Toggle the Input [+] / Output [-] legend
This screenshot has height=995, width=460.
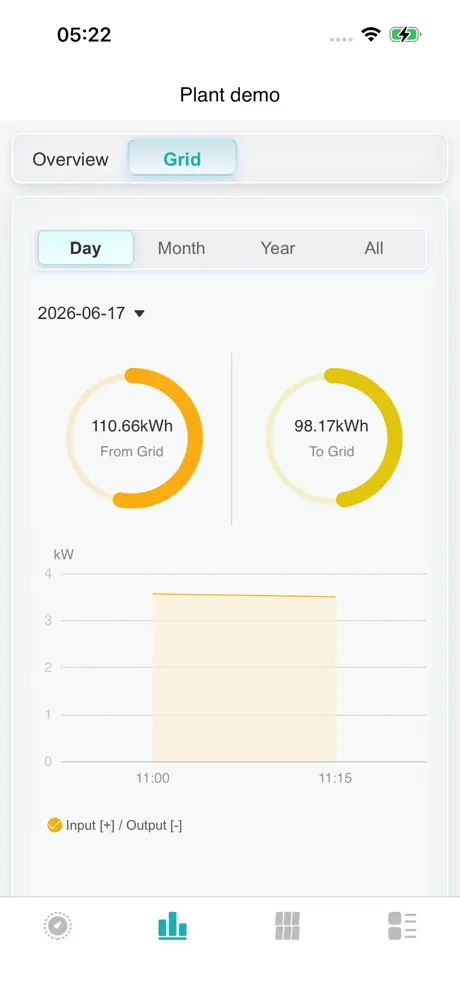click(x=115, y=825)
